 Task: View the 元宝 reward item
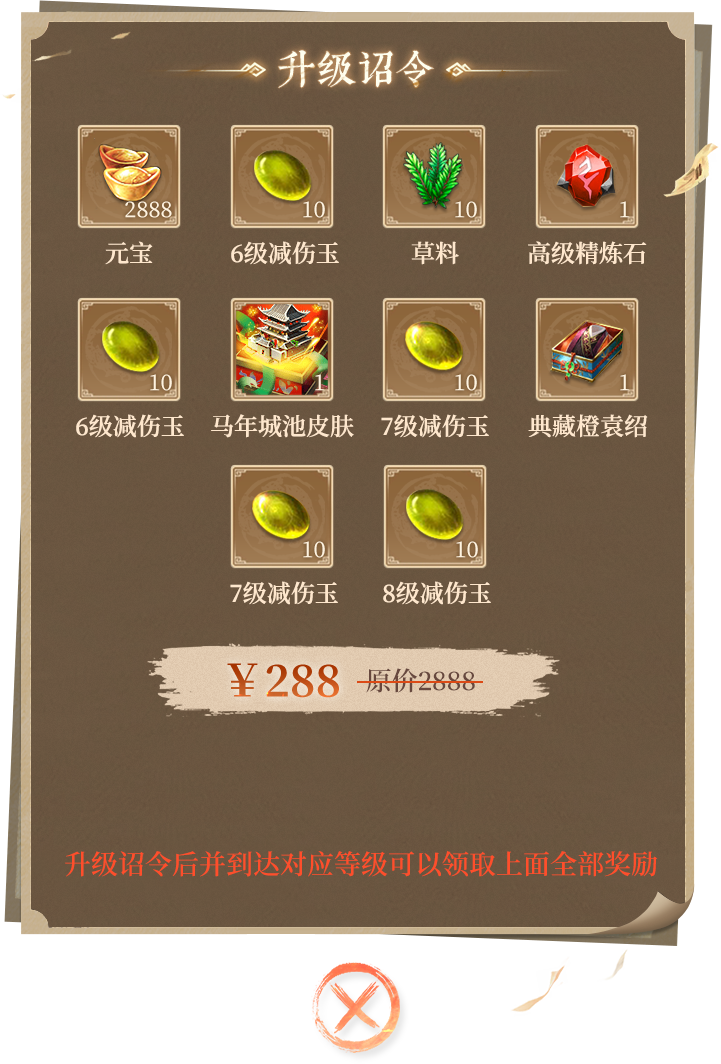pos(129,177)
